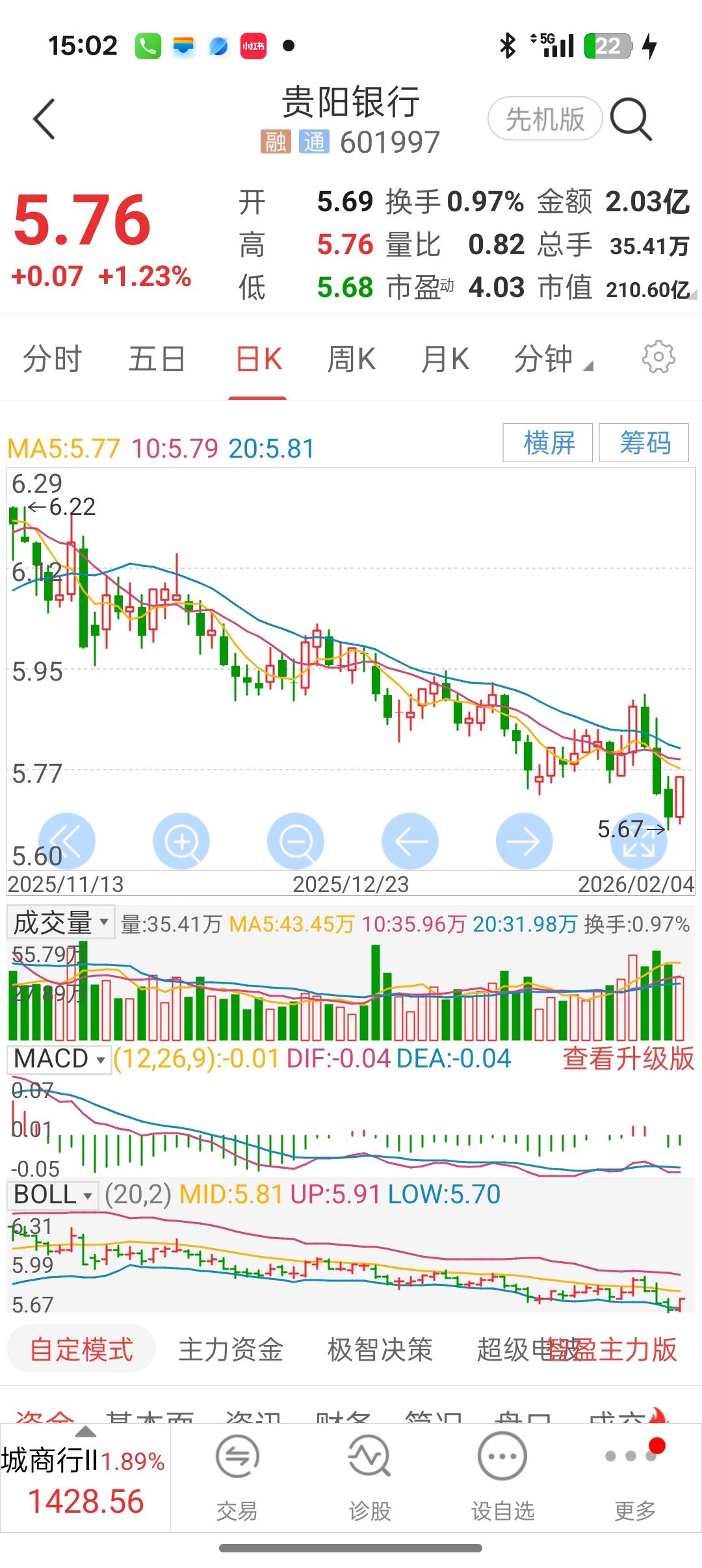702x1568 pixels.
Task: Show the 月K monthly chart
Action: tap(445, 359)
